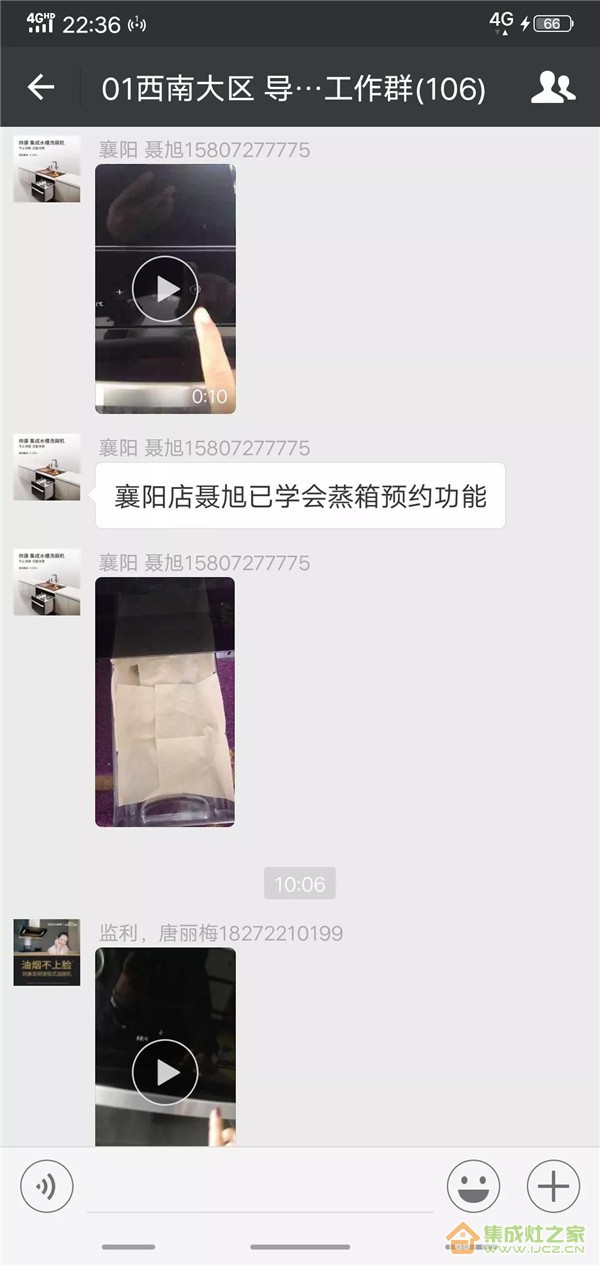Open 唐丽梅's profile avatar
This screenshot has width=600, height=1266.
[47, 952]
